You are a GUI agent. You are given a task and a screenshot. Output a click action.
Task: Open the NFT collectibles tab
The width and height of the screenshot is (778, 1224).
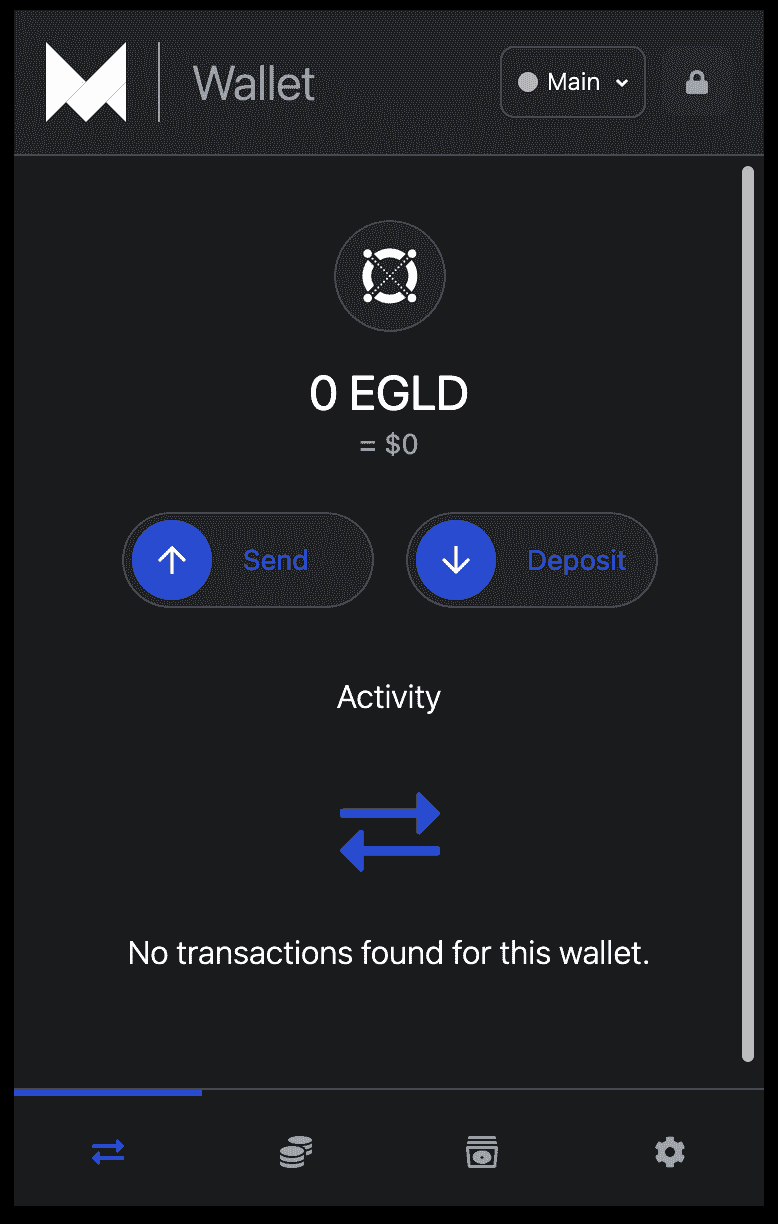482,1152
